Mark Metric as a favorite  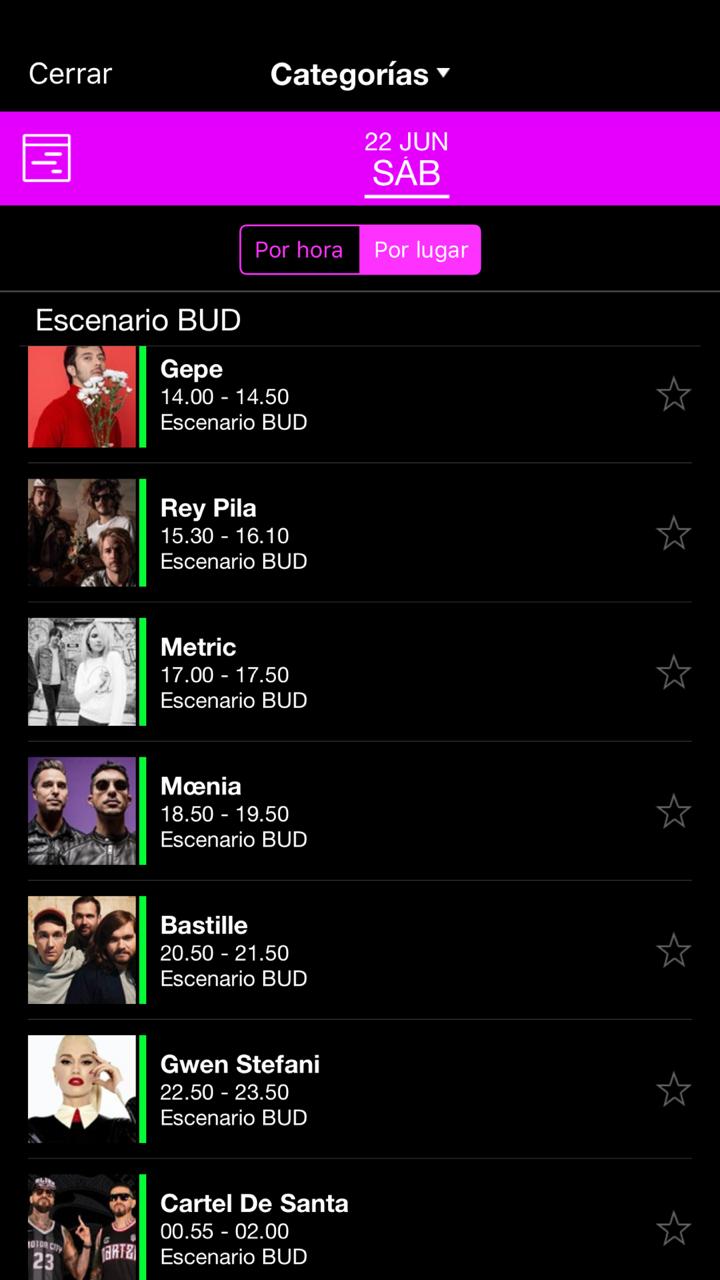[x=673, y=673]
